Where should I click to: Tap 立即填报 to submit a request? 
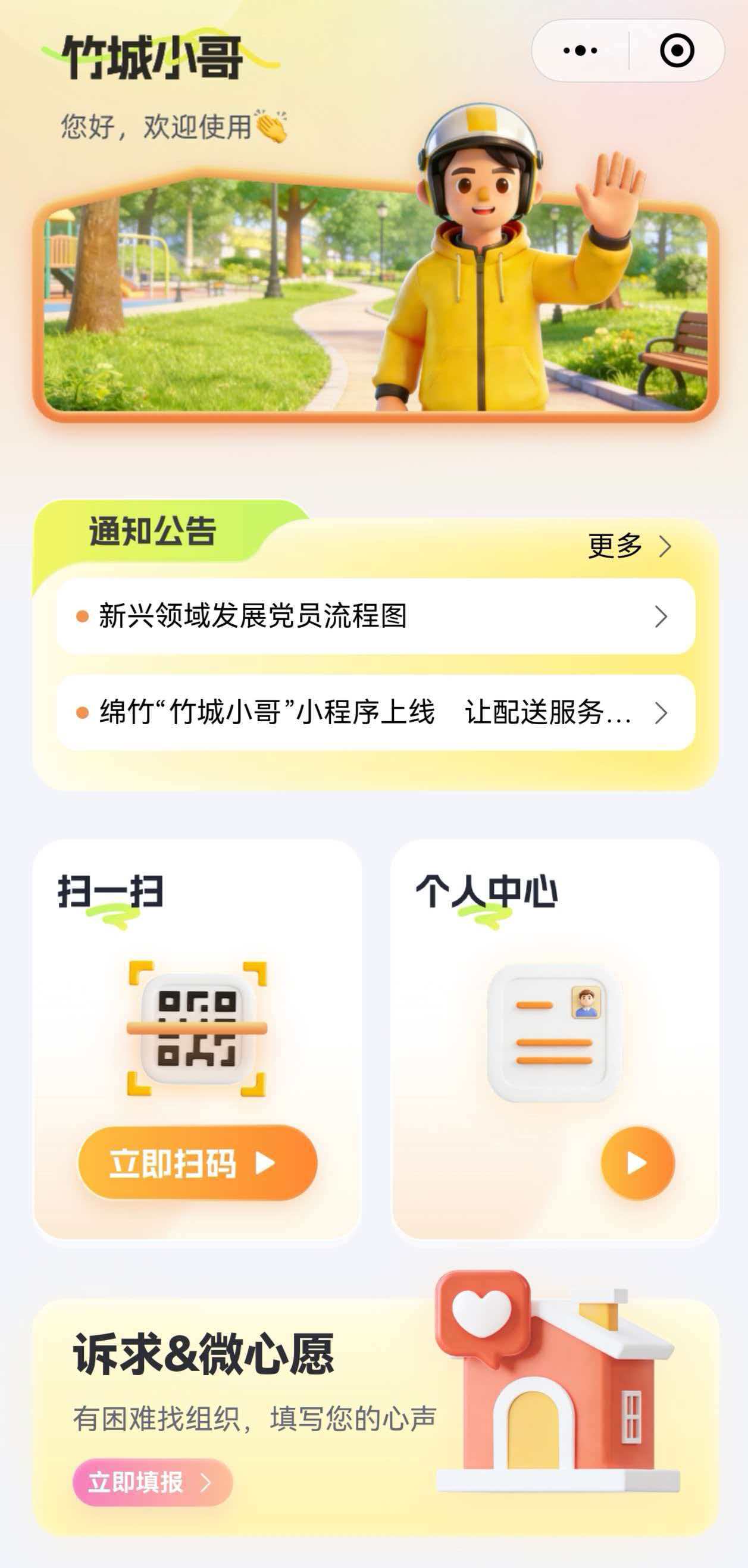point(152,1482)
